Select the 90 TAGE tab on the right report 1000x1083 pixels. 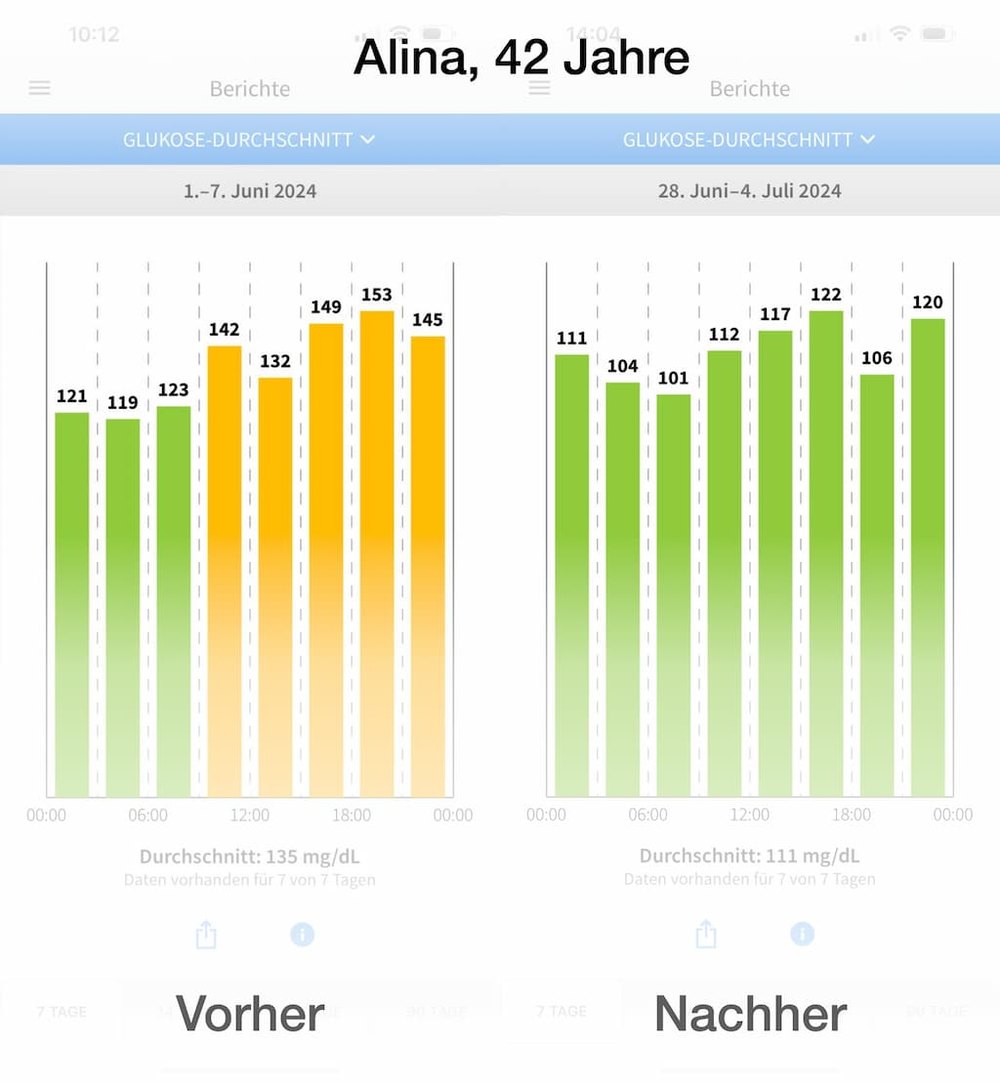[937, 1011]
